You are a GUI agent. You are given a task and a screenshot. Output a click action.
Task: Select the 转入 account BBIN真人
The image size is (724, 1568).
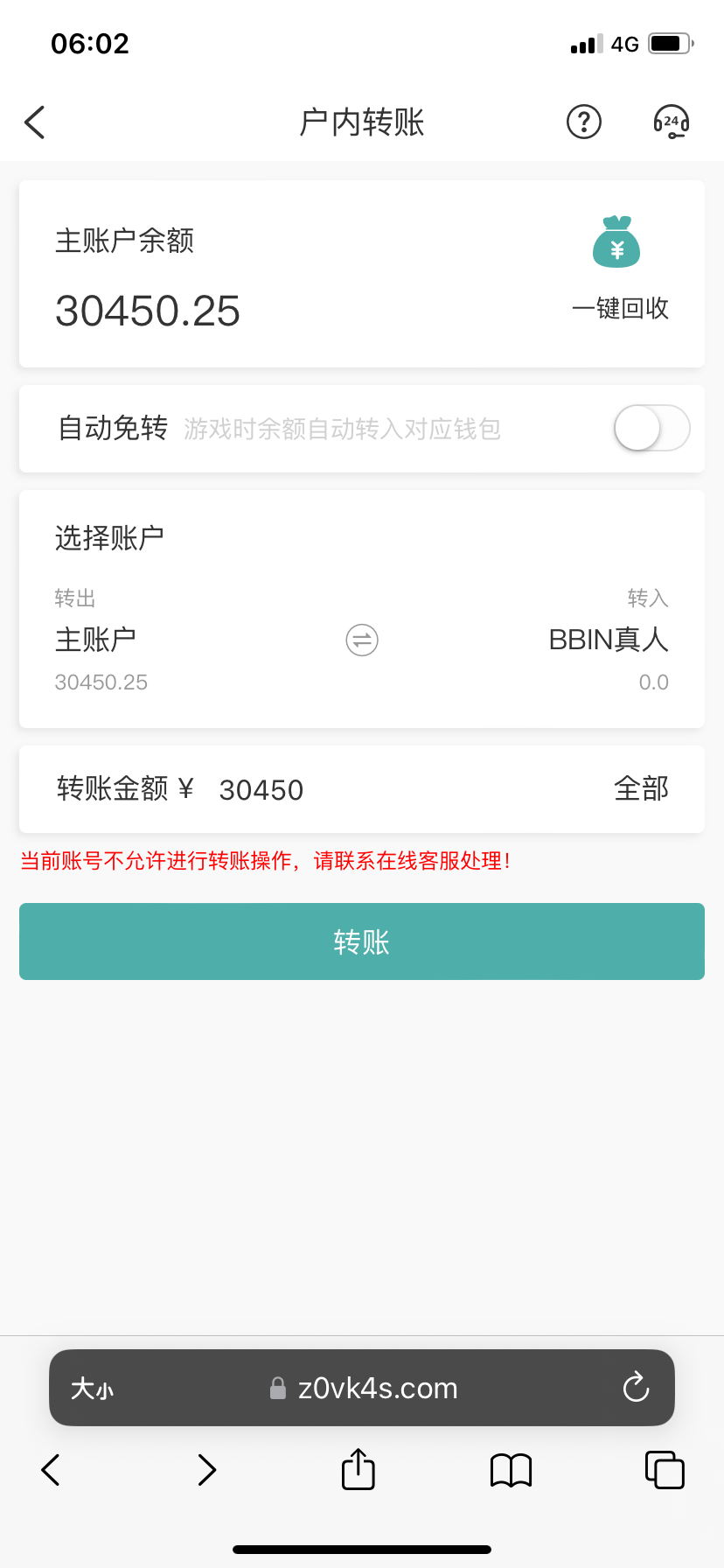point(608,640)
